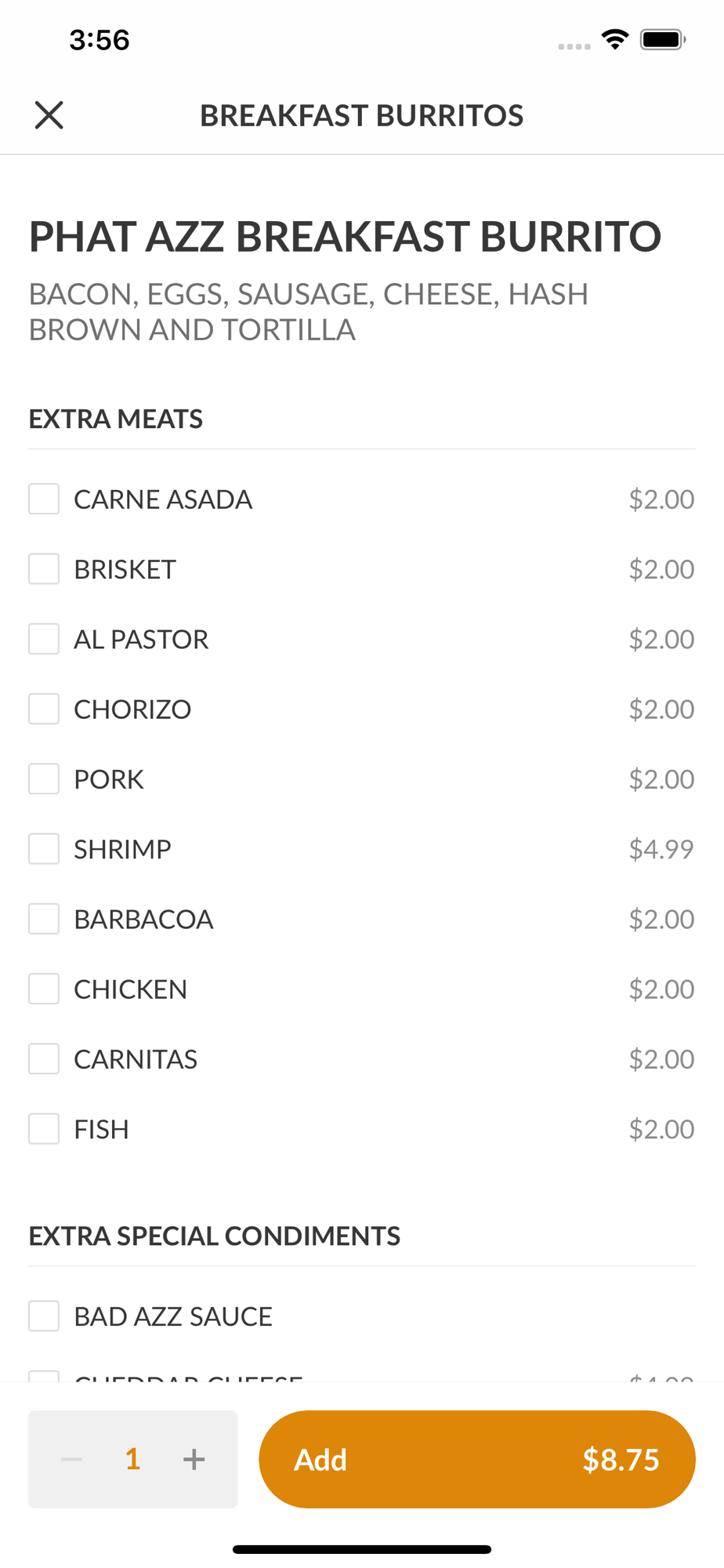The width and height of the screenshot is (724, 1568).
Task: Close the breakfast burritos item screen
Action: [x=49, y=115]
